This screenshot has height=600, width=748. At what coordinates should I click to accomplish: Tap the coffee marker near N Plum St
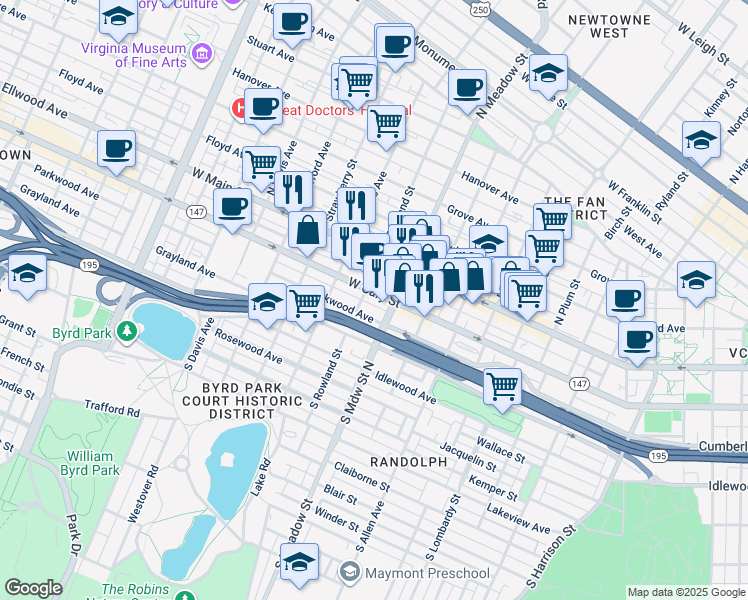coord(626,298)
